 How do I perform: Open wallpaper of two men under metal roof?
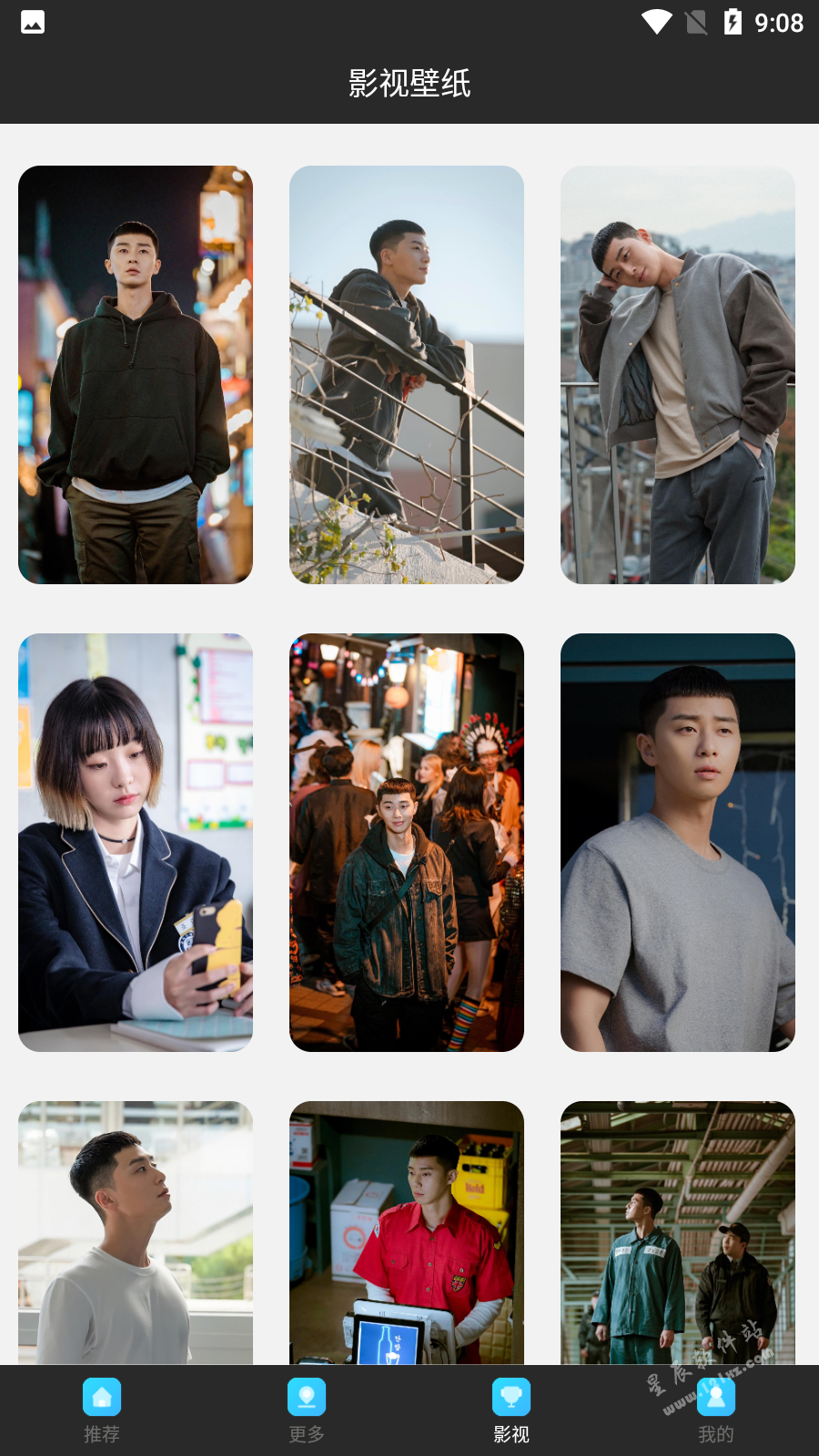[678, 1232]
